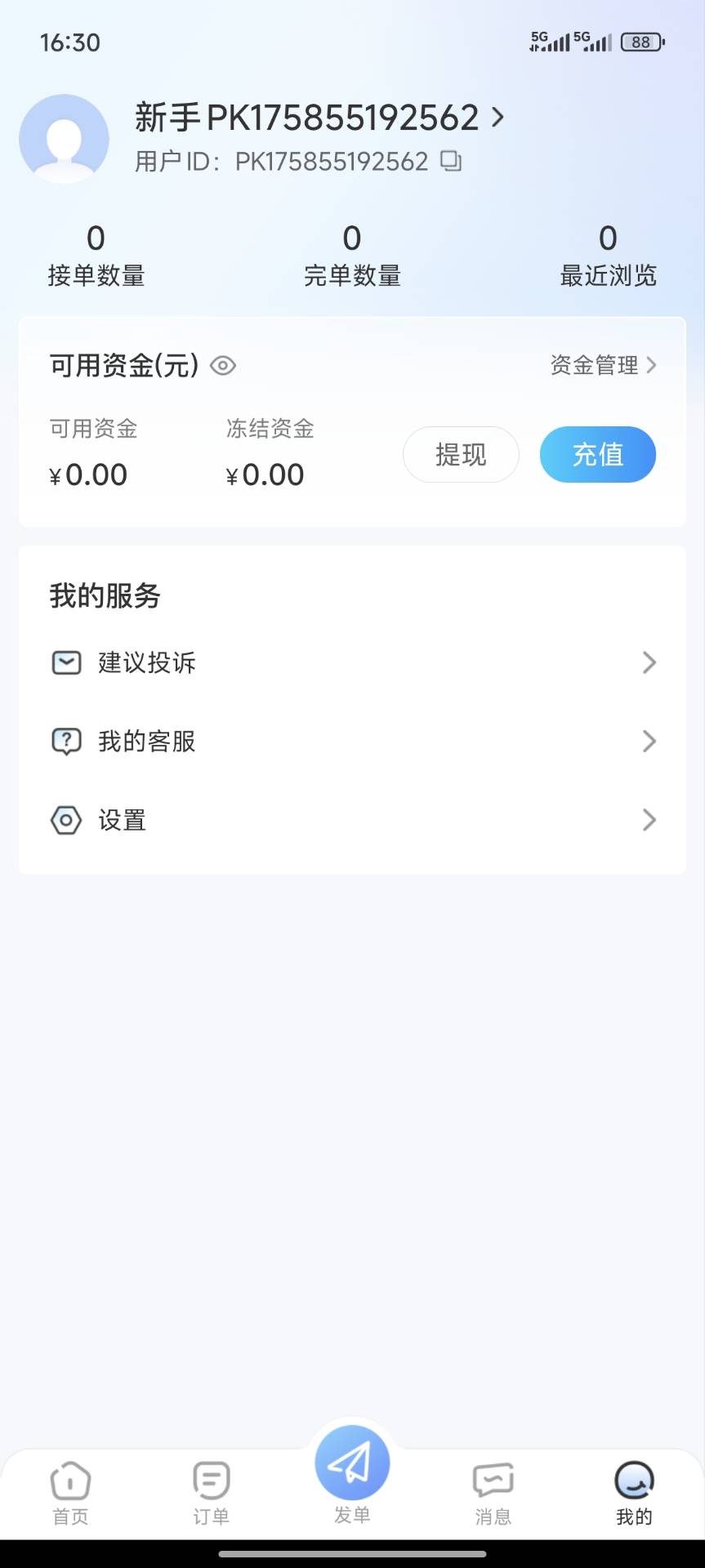
Task: Click the 我的客服 question mark icon
Action: (65, 742)
